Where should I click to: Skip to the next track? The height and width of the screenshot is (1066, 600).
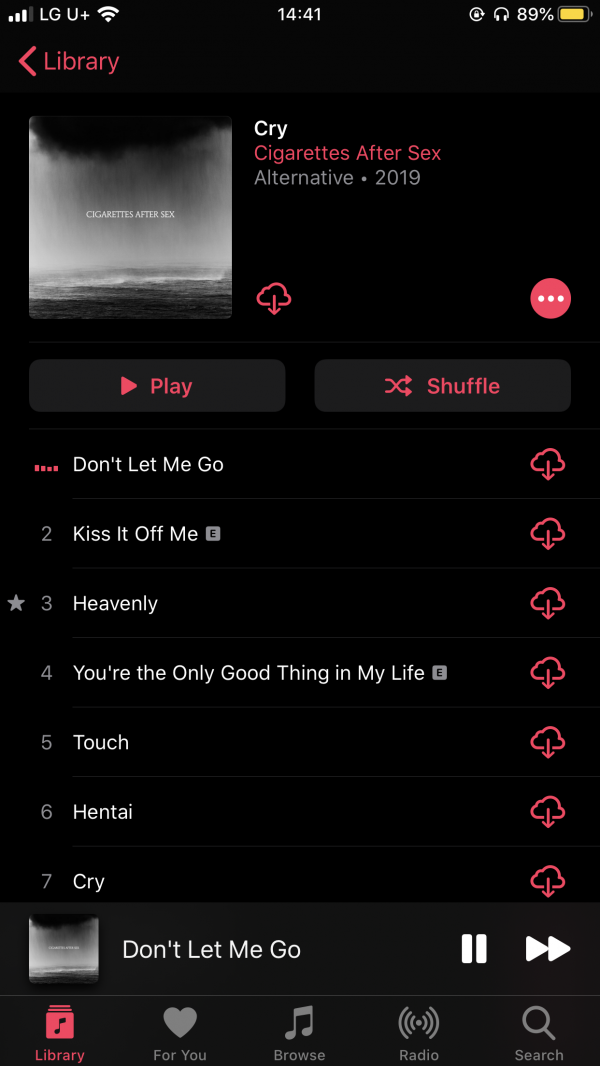[x=547, y=949]
